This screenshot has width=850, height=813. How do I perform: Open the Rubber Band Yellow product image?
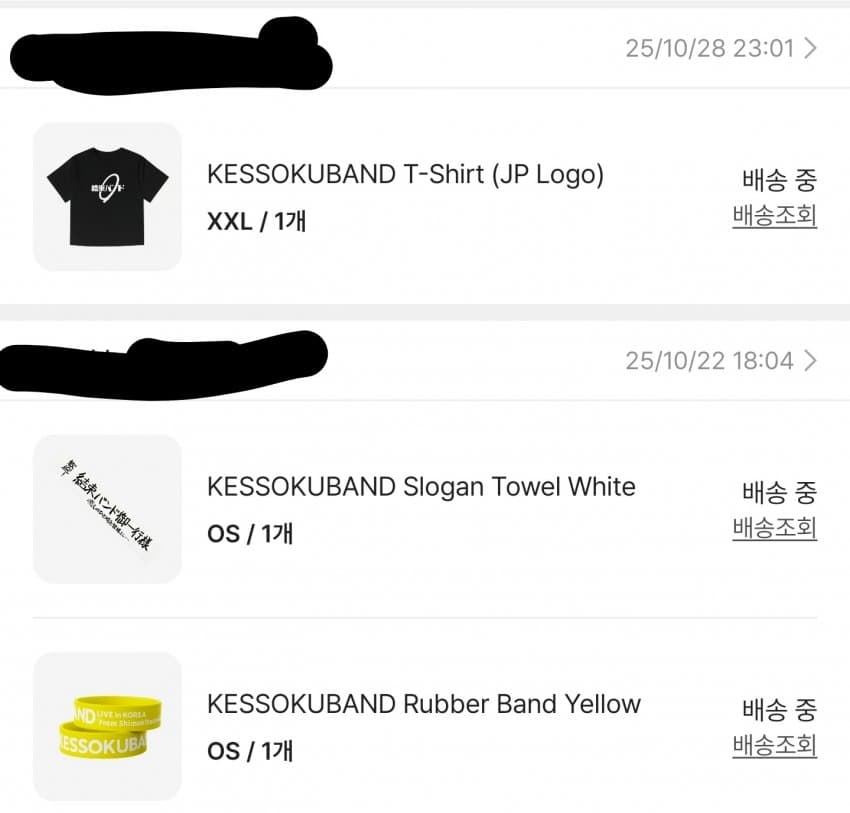(108, 726)
